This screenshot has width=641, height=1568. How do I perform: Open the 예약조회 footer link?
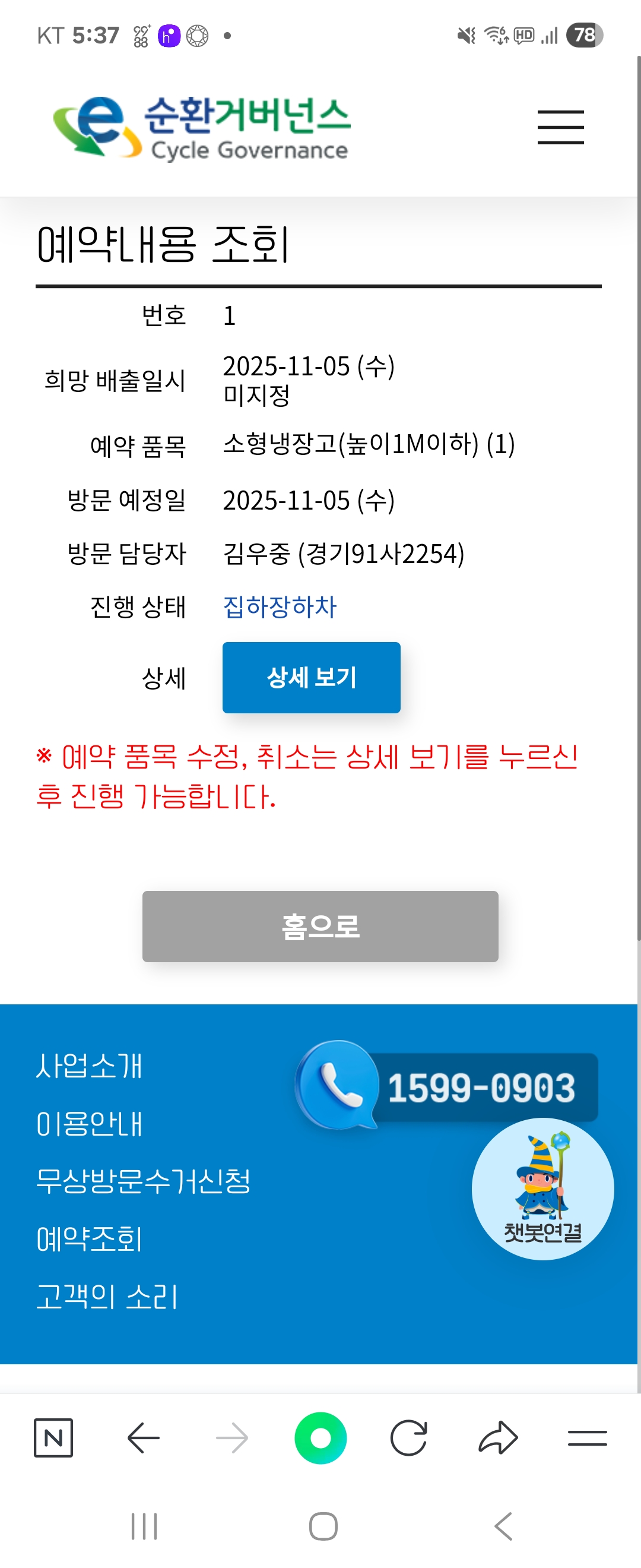pyautogui.click(x=89, y=1239)
